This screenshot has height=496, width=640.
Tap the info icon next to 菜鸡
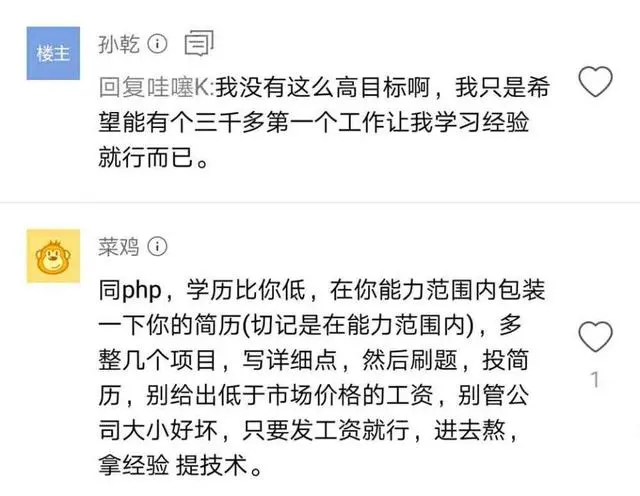[158, 247]
